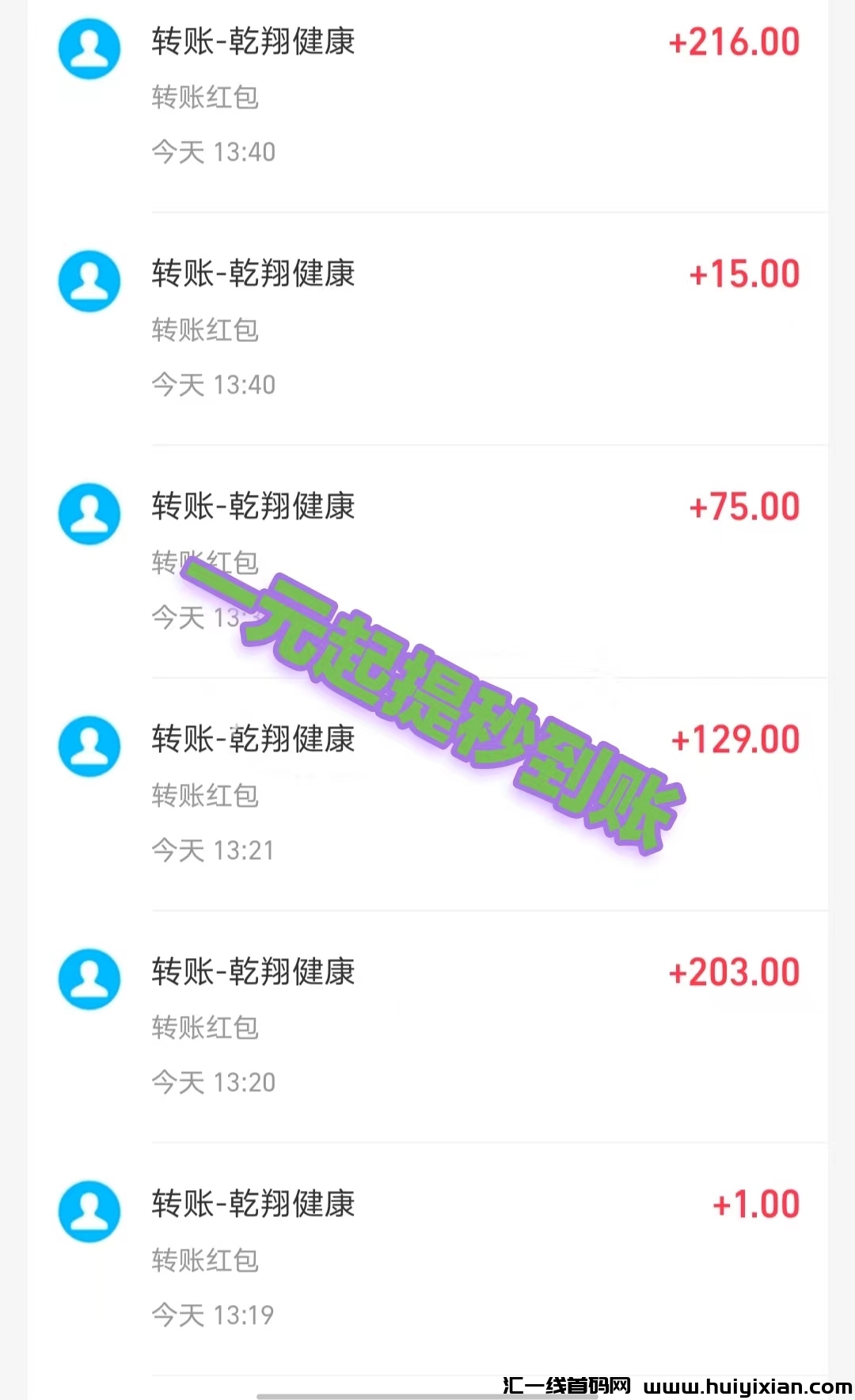855x1400 pixels.
Task: Click the avatar icon beside the +216.00 transfer
Action: point(89,49)
